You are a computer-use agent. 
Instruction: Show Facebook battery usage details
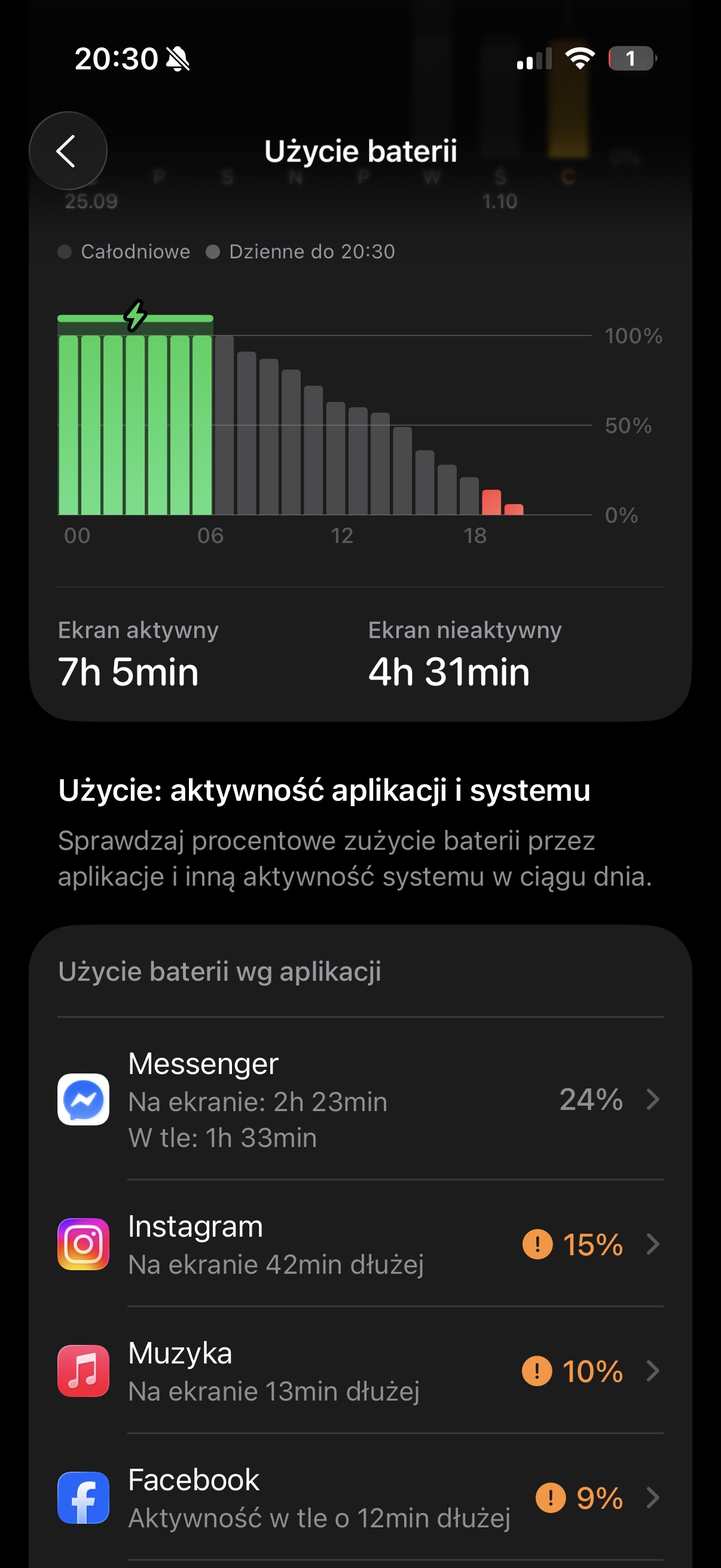point(360,1497)
